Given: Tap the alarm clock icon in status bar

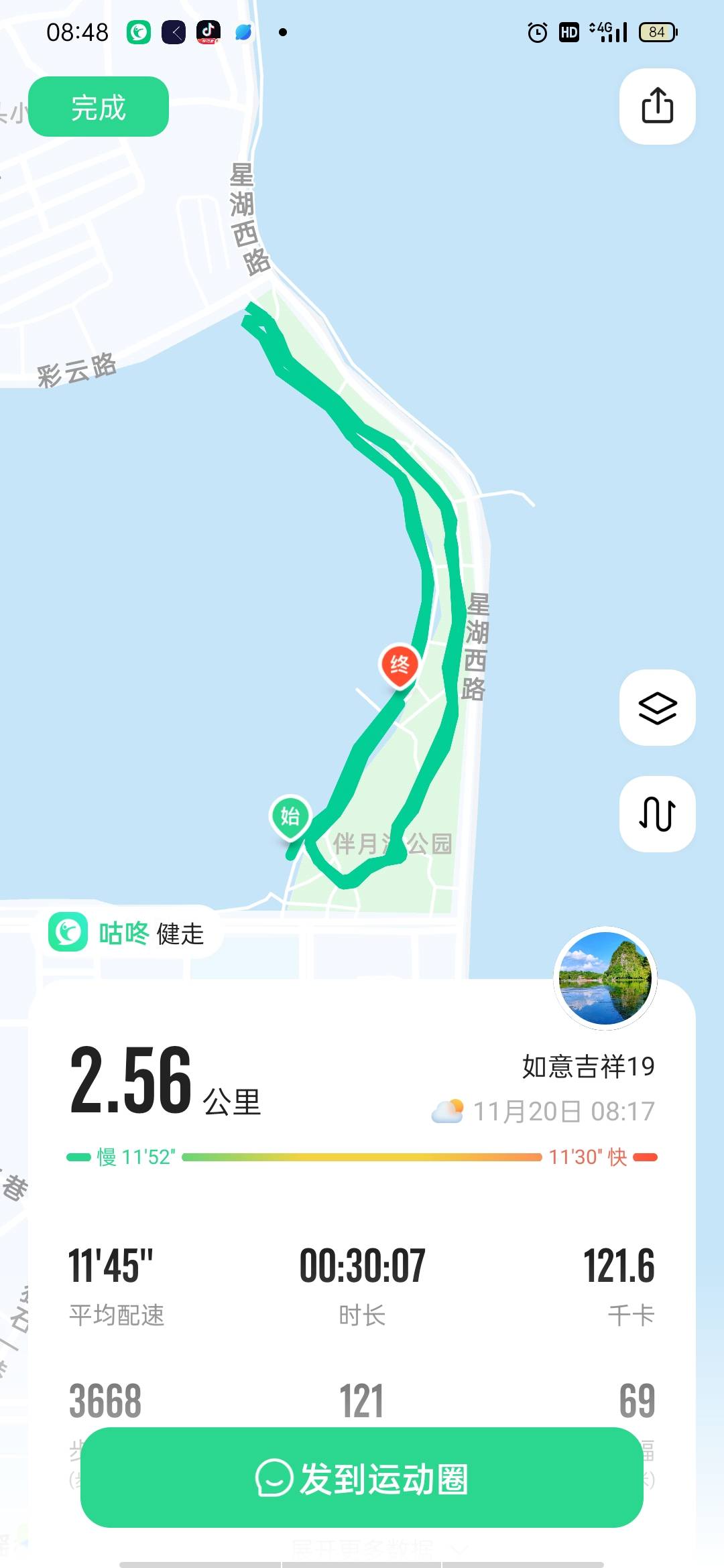Looking at the screenshot, I should click(x=537, y=31).
